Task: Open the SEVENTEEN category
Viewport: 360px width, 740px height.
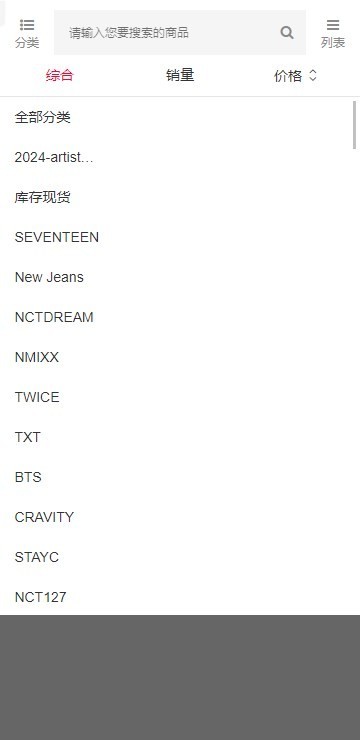Action: (57, 237)
